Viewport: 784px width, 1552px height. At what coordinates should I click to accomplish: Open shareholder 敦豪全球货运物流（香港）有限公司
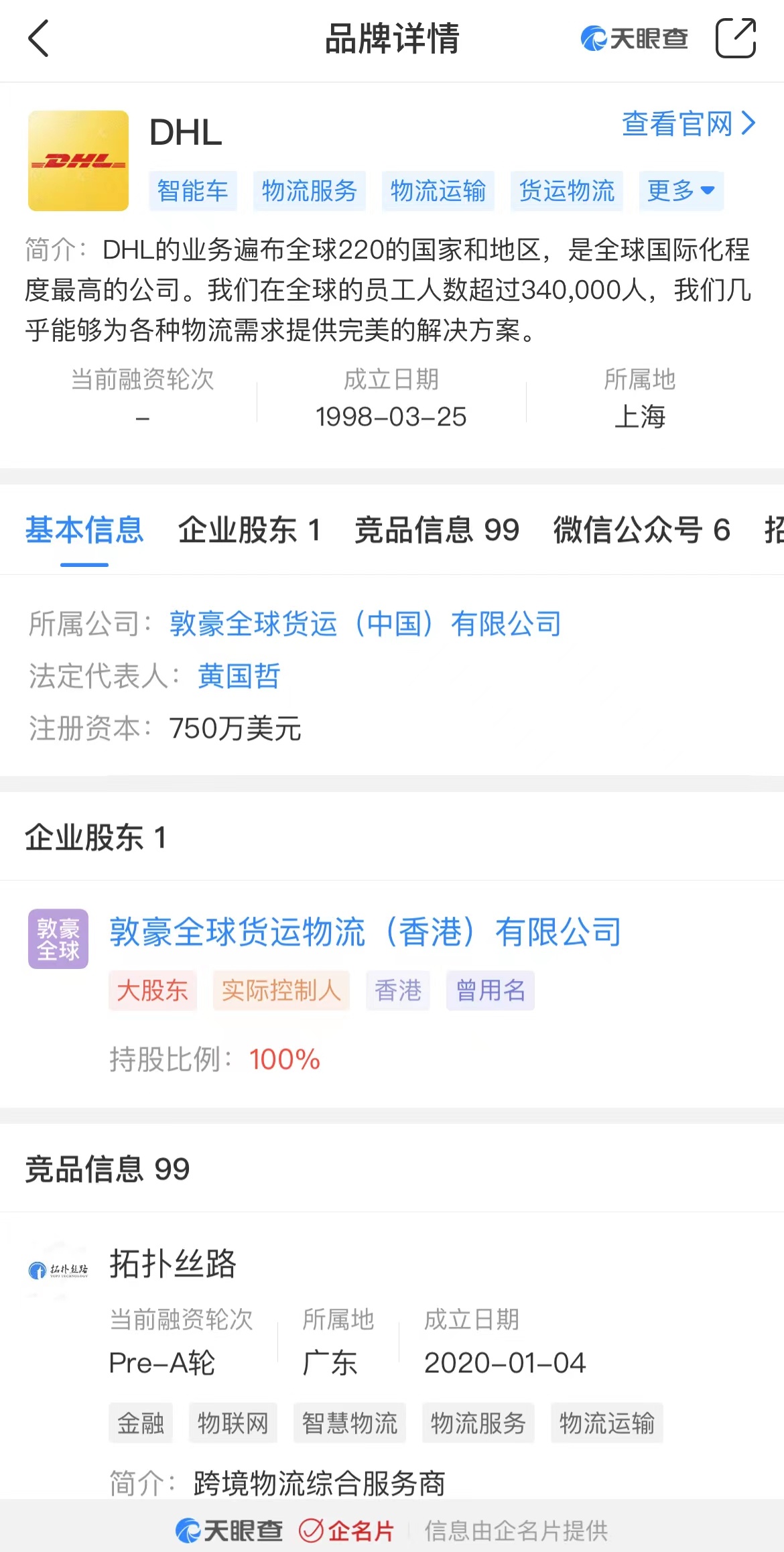(366, 932)
